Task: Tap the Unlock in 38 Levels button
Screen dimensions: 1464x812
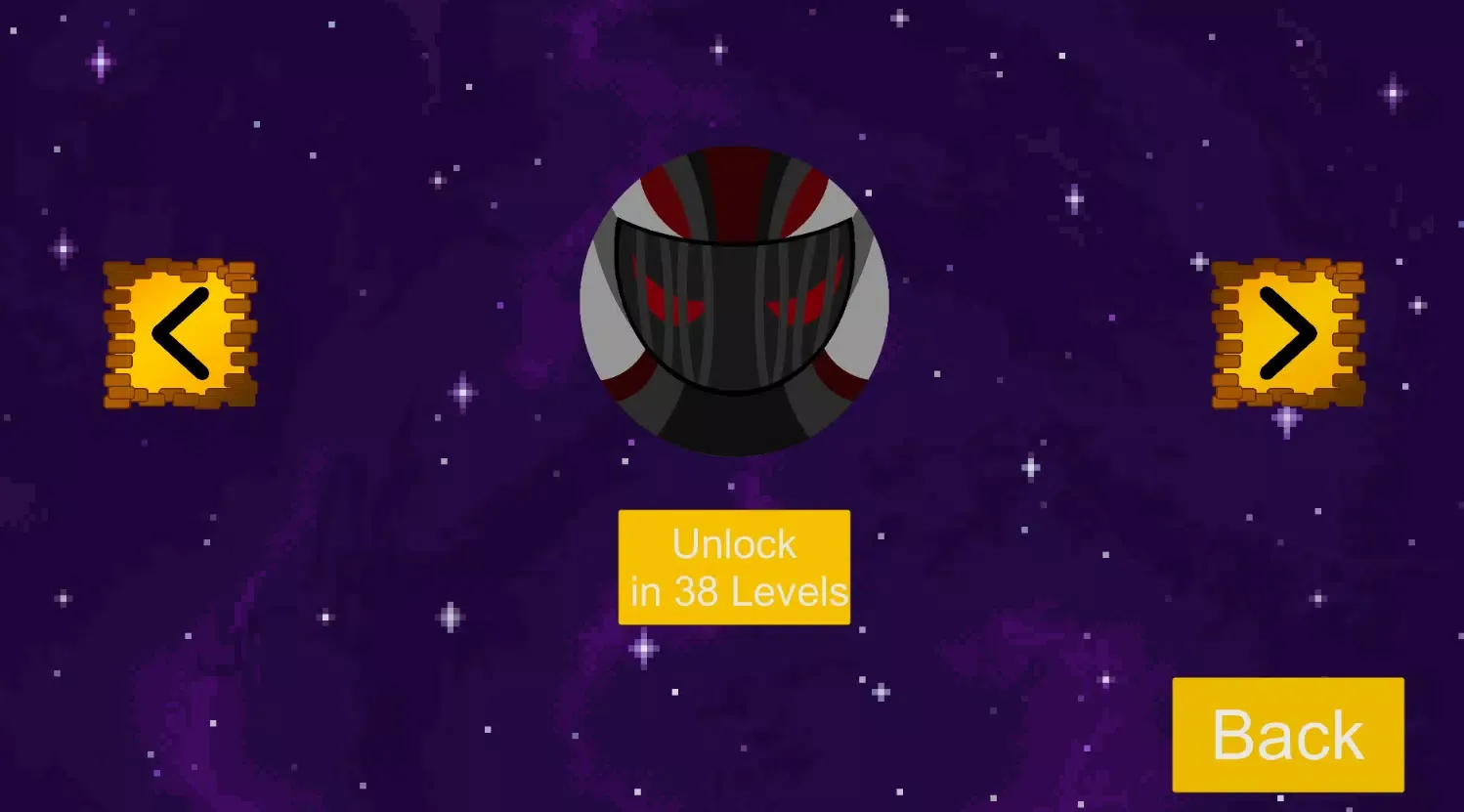Action: 734,568
